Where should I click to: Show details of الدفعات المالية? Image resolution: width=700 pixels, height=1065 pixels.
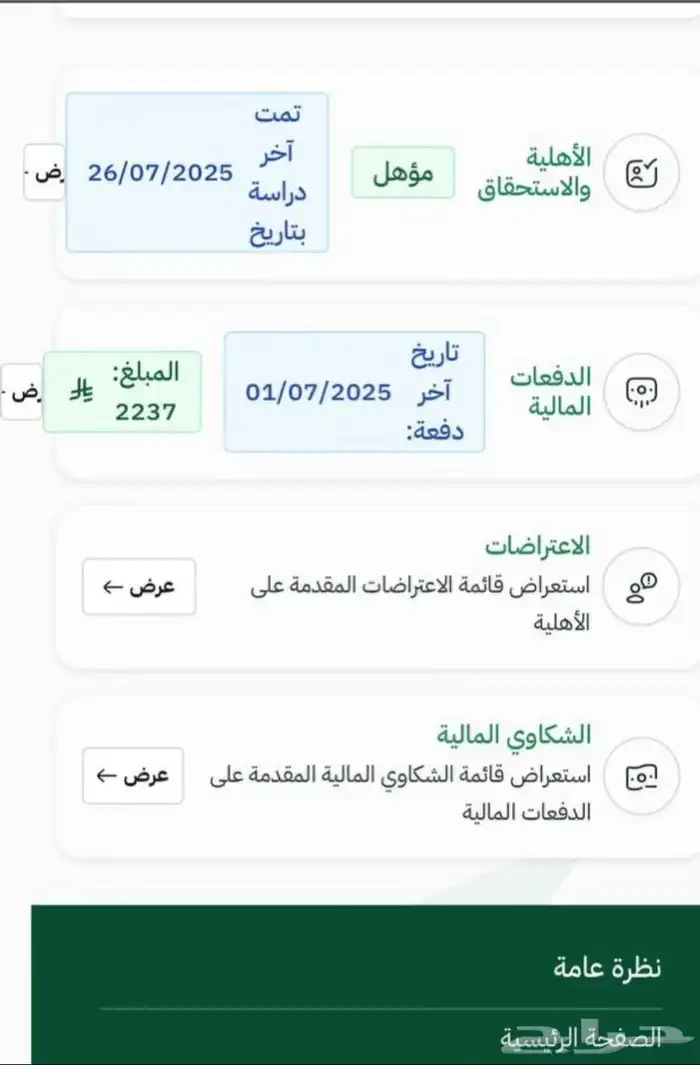click(x=22, y=392)
